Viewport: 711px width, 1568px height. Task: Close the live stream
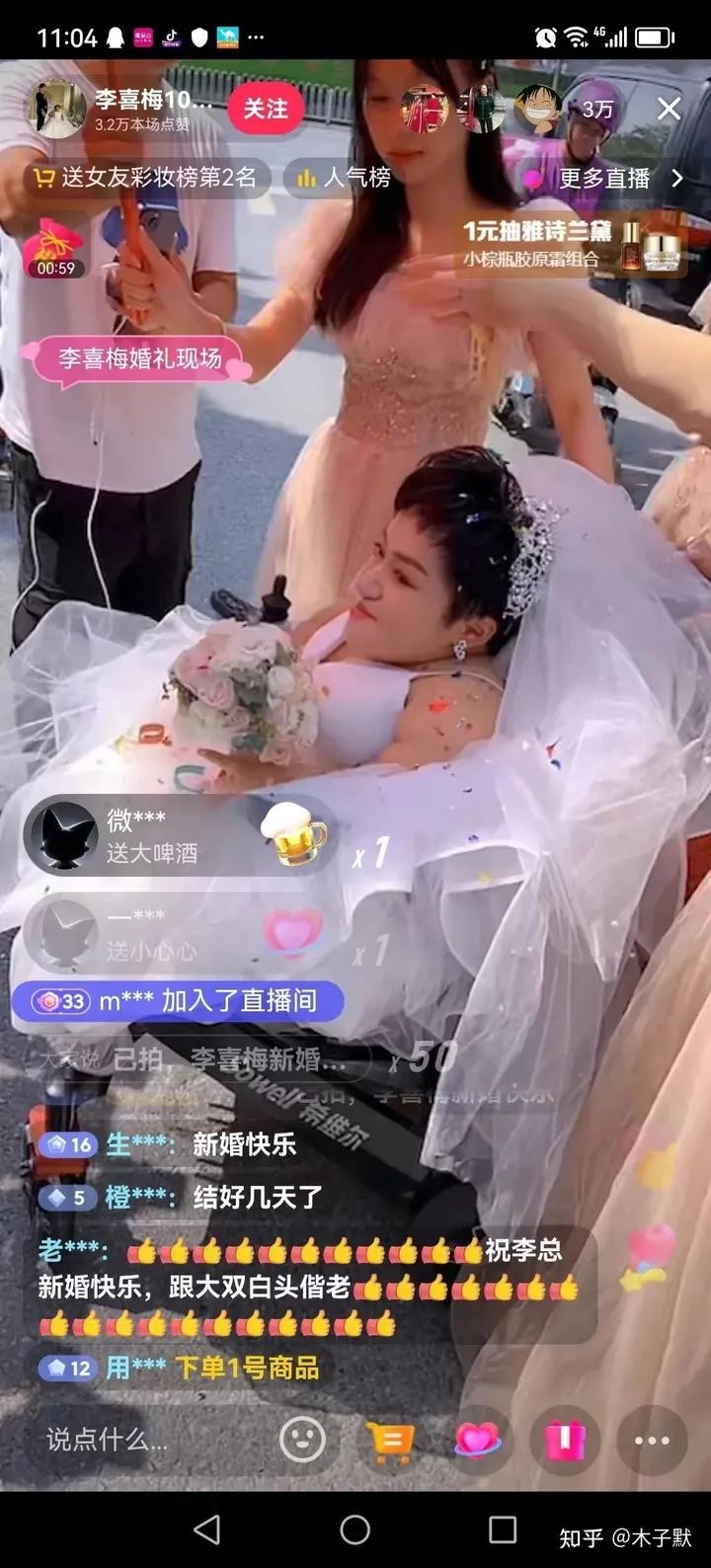pyautogui.click(x=669, y=109)
